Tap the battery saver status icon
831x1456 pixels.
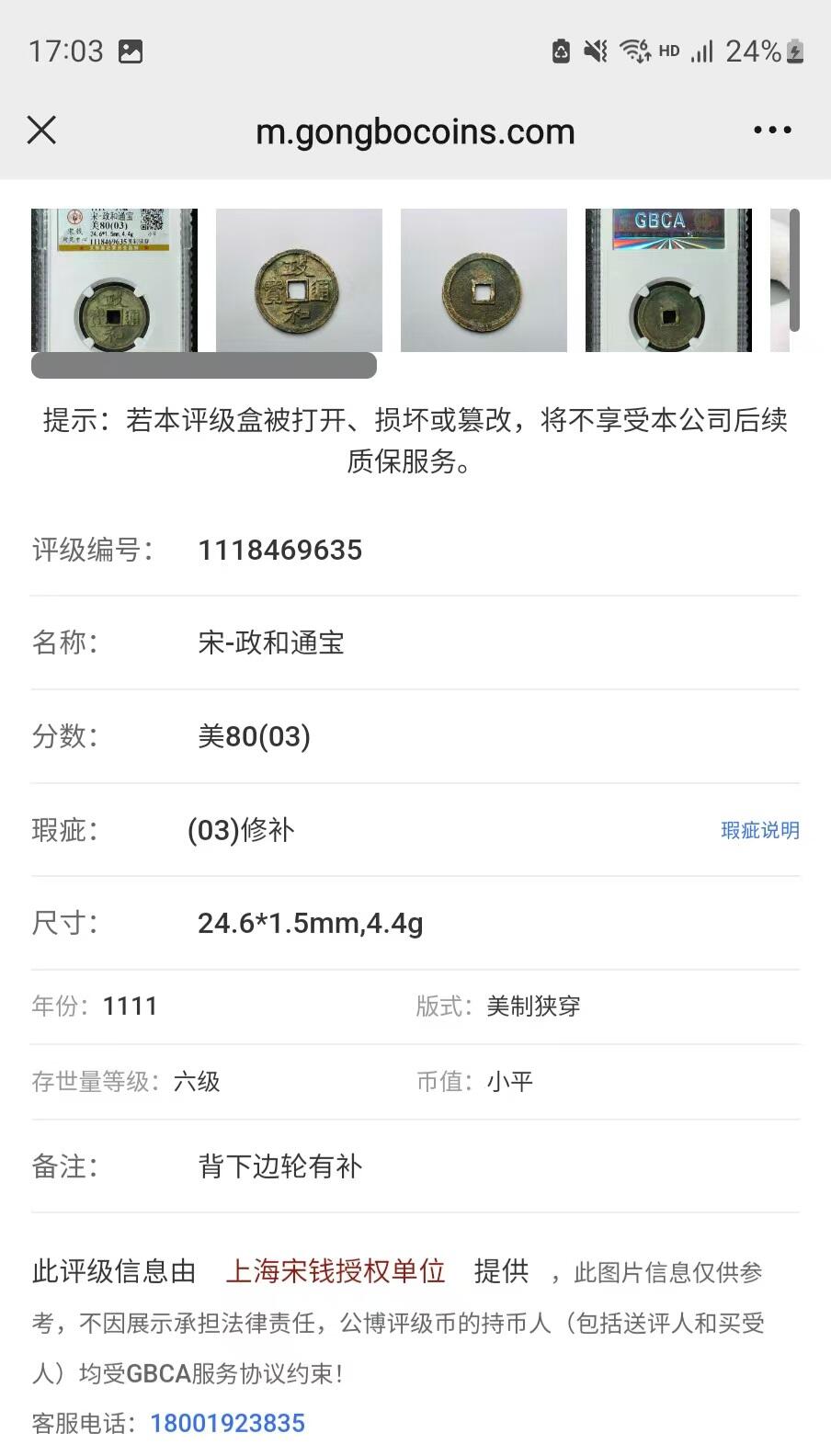(563, 51)
